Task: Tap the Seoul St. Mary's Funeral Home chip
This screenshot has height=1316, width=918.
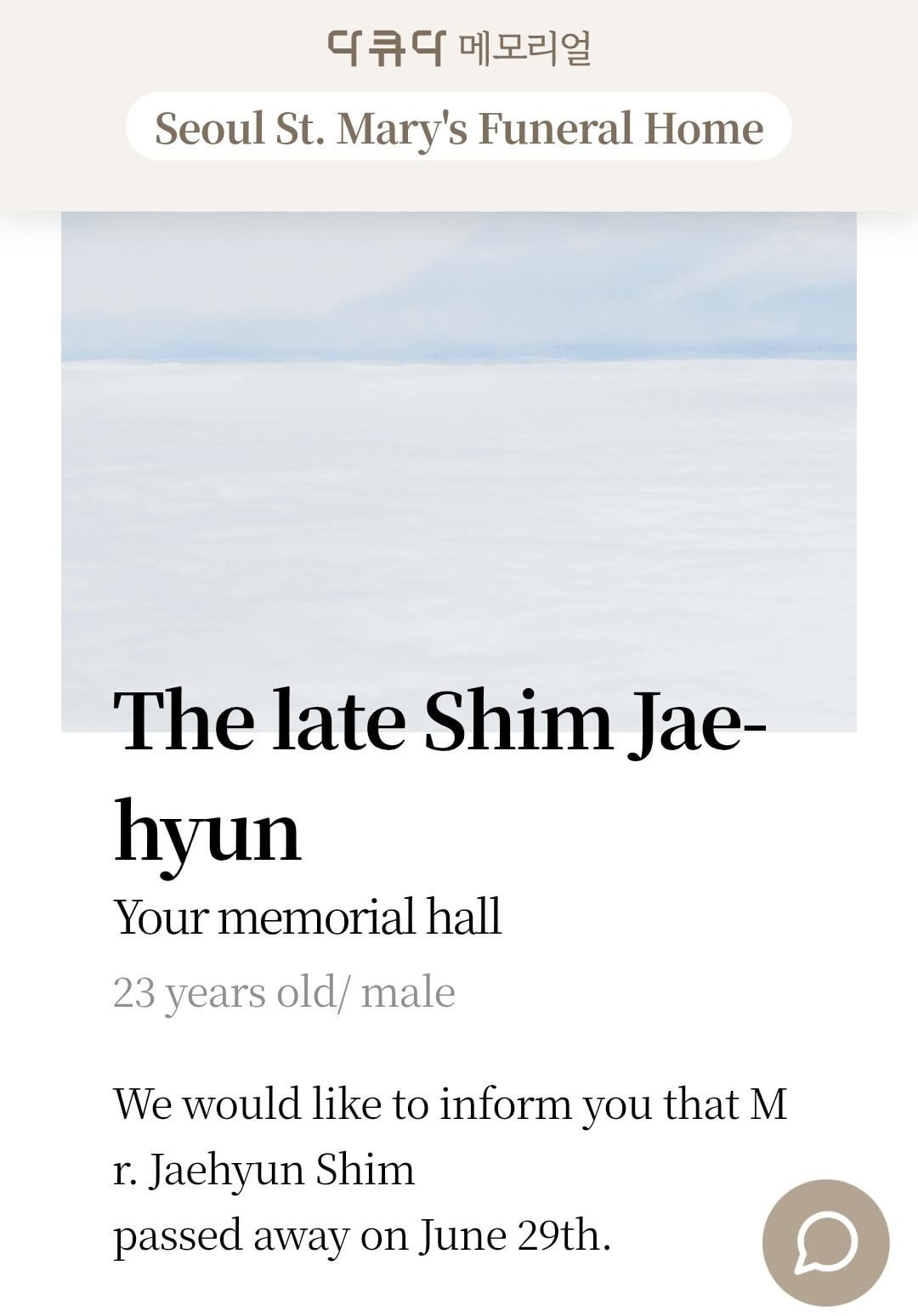Action: click(x=458, y=127)
